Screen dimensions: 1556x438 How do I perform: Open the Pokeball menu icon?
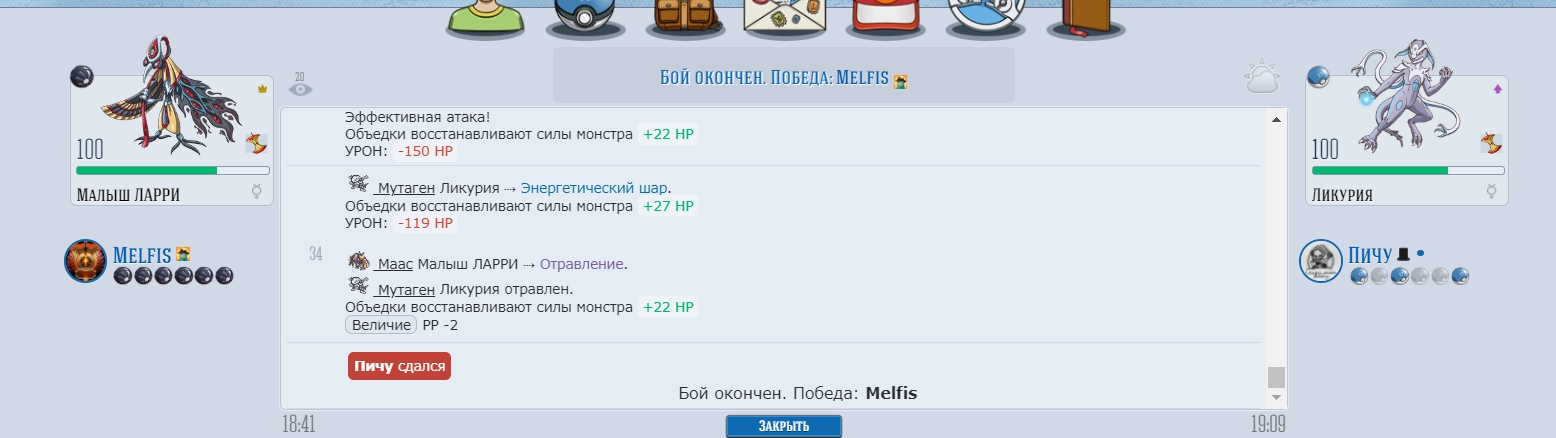click(x=585, y=18)
